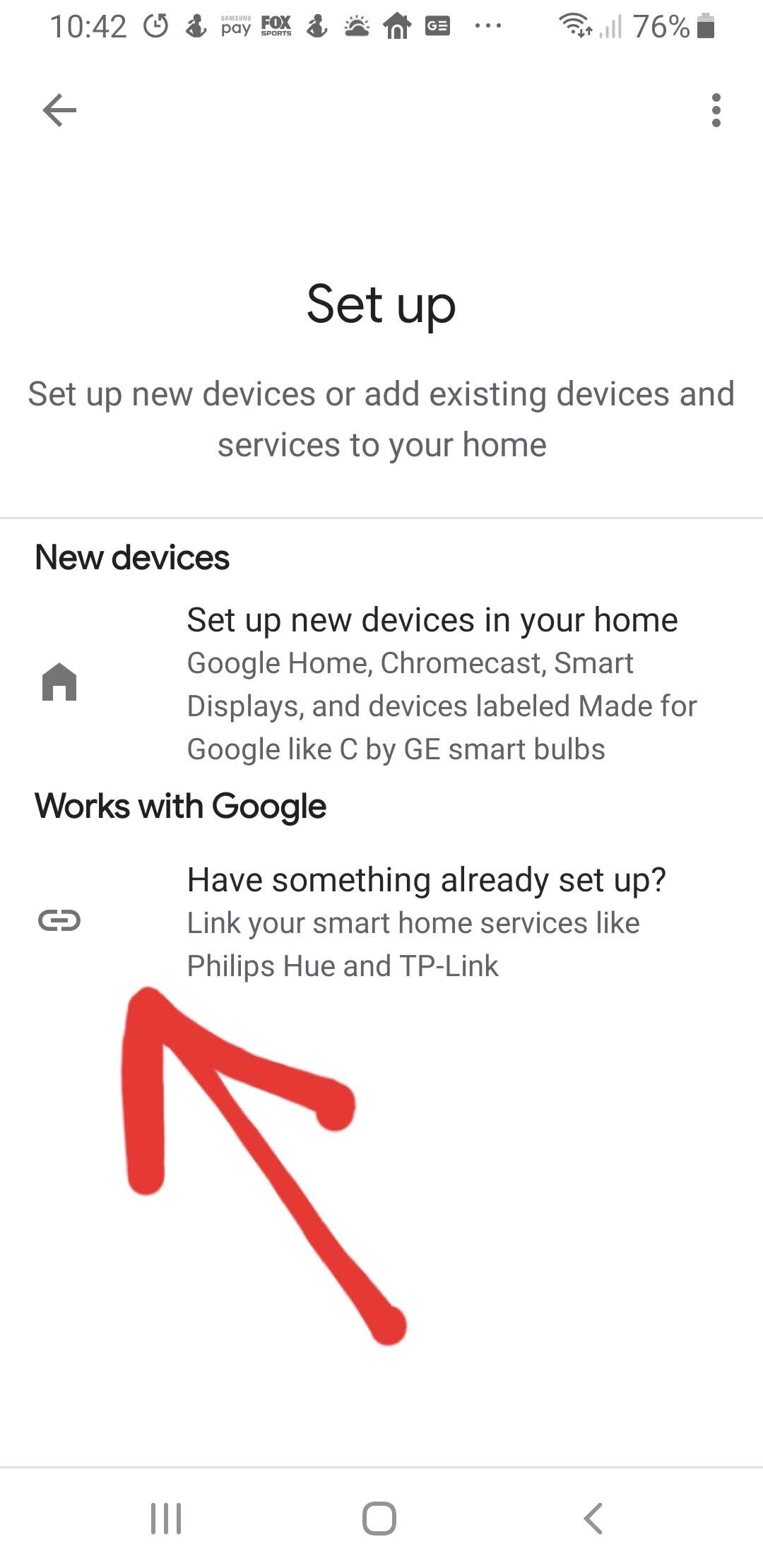Tap the system home button
This screenshot has height=1568, width=763.
click(x=379, y=1518)
